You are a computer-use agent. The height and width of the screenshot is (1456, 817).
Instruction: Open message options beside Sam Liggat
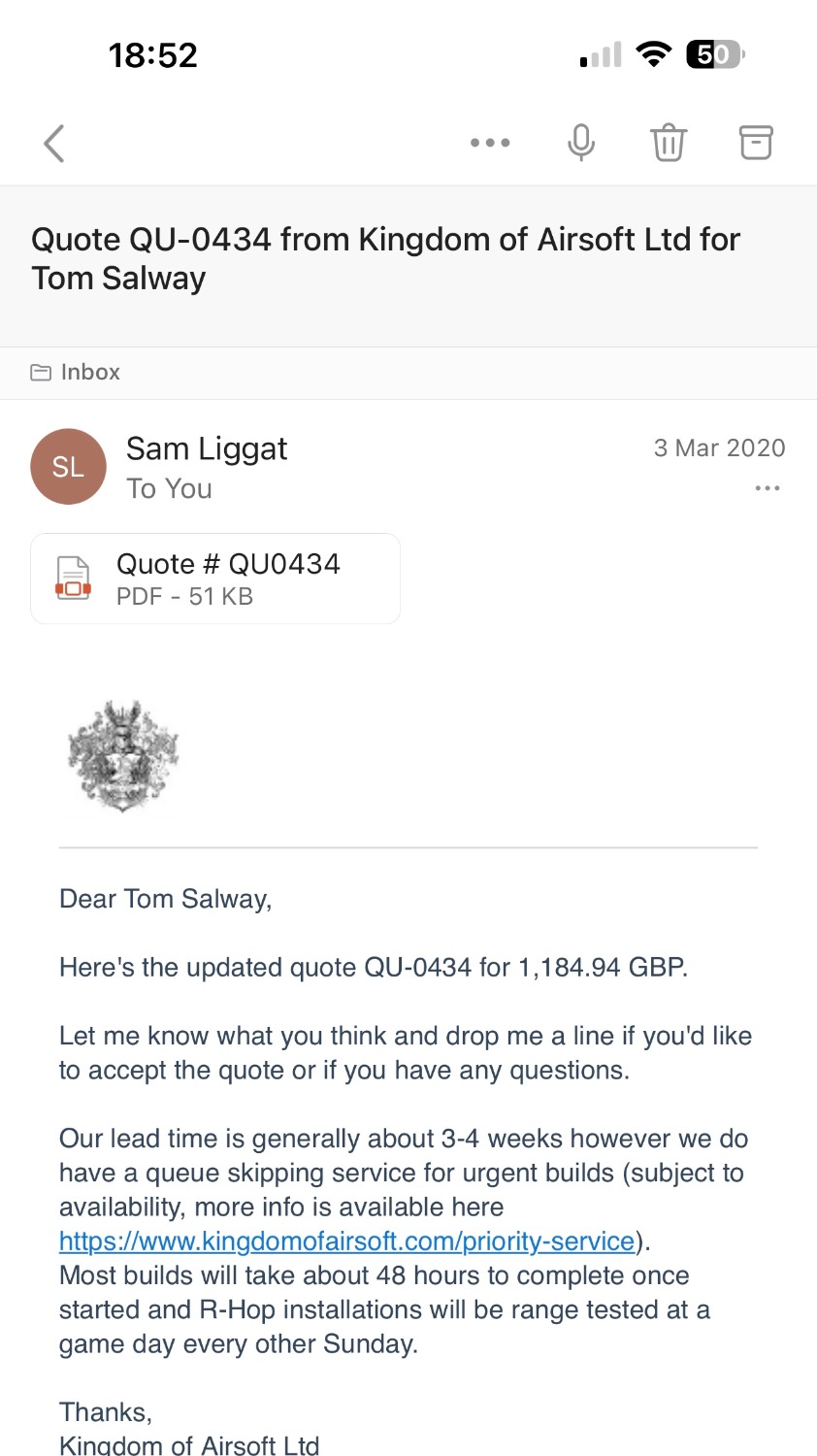(767, 488)
